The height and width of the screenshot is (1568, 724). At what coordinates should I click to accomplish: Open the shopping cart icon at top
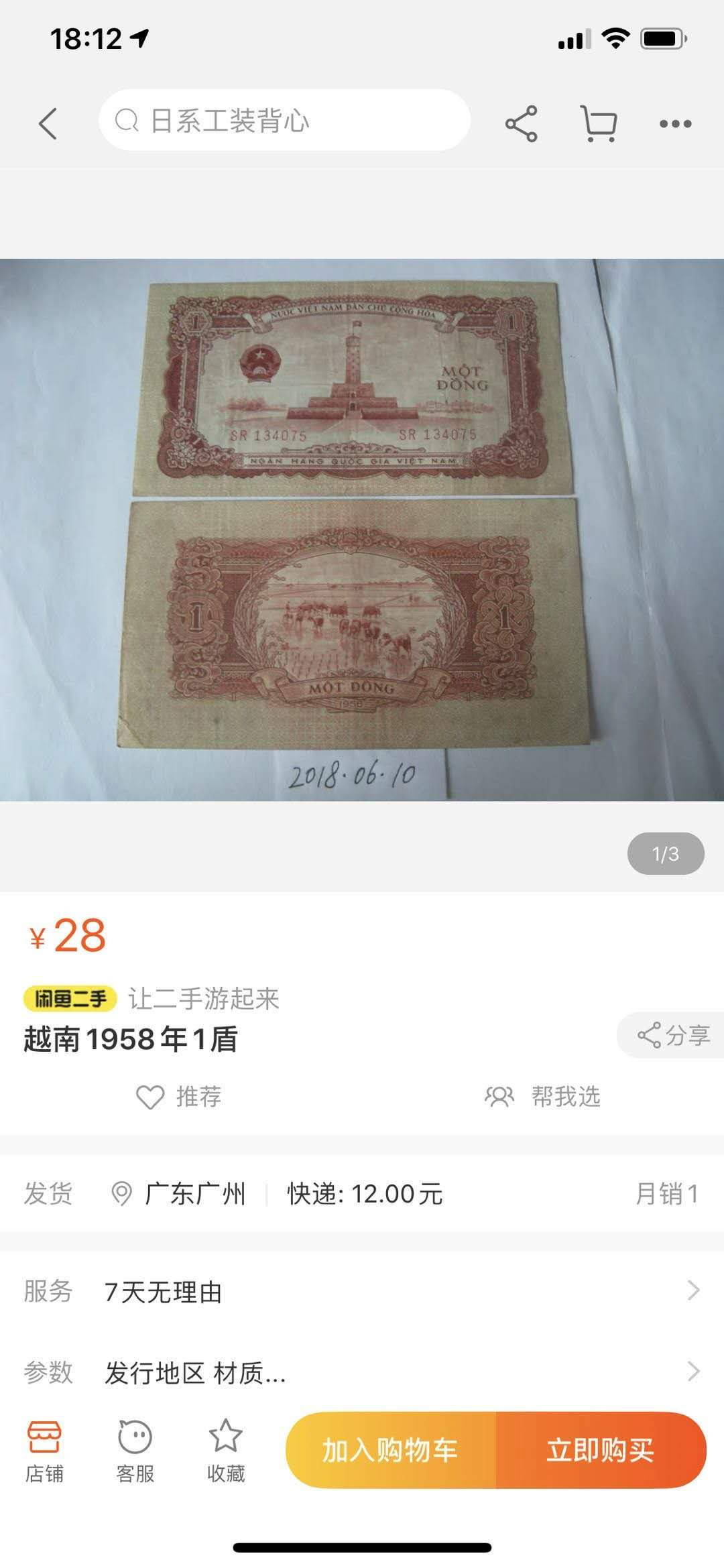click(599, 123)
